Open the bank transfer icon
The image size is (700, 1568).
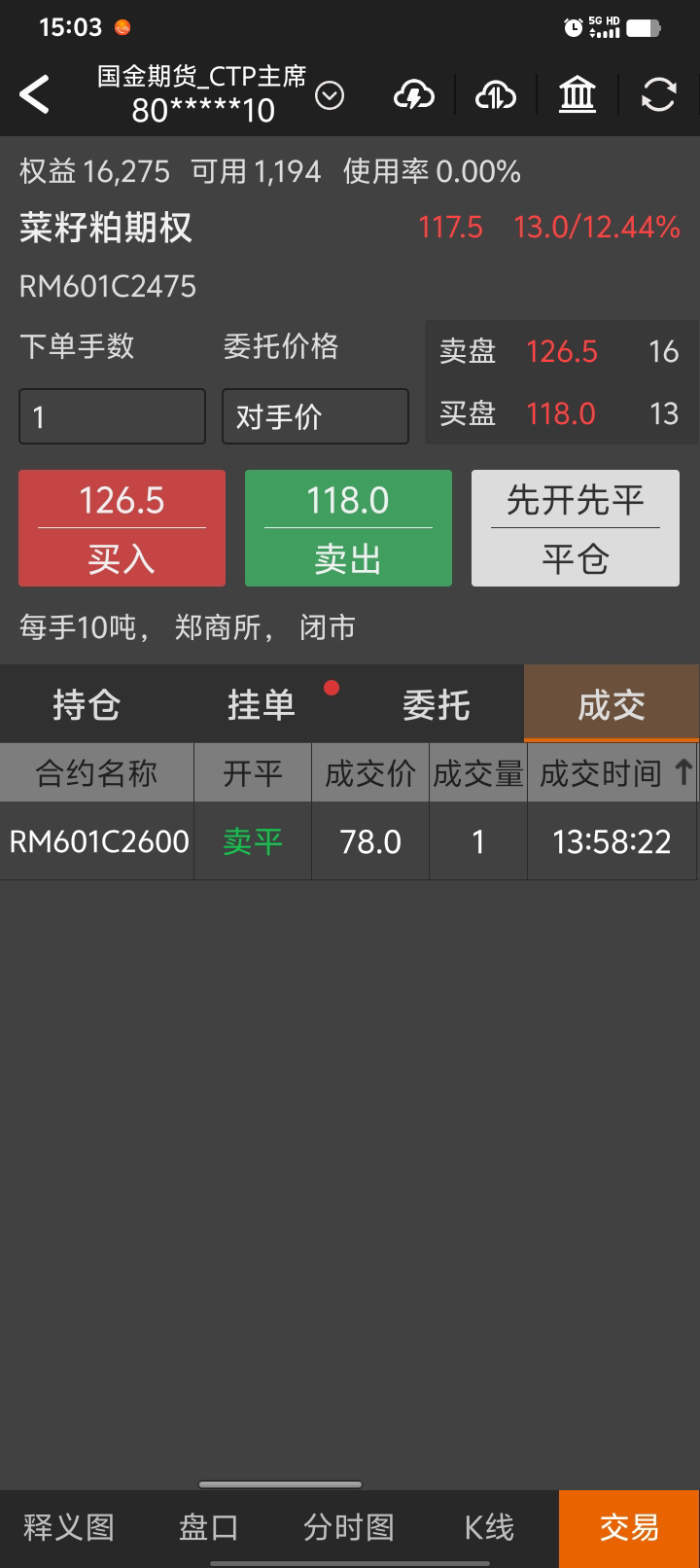tap(577, 95)
